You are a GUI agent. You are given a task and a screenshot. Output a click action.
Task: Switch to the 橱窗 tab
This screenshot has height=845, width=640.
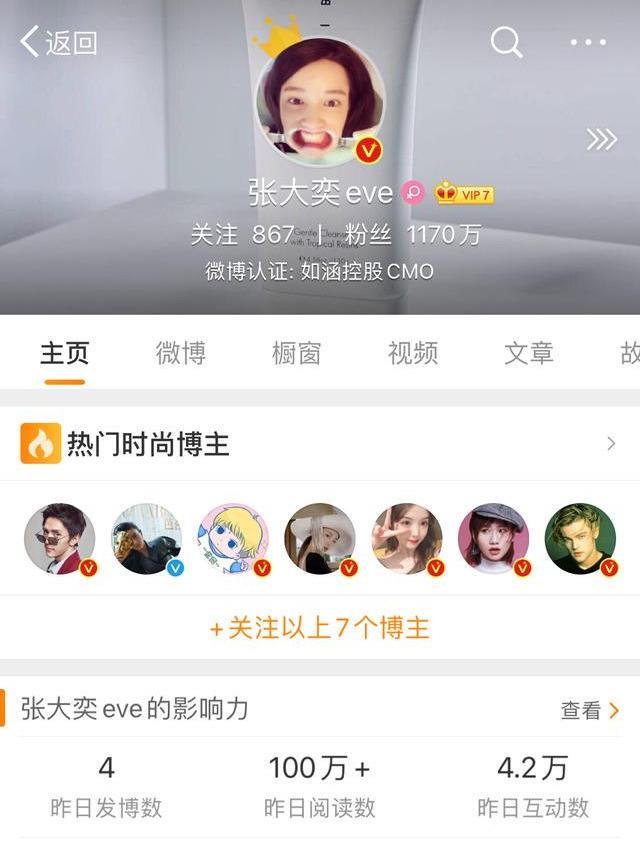[296, 352]
